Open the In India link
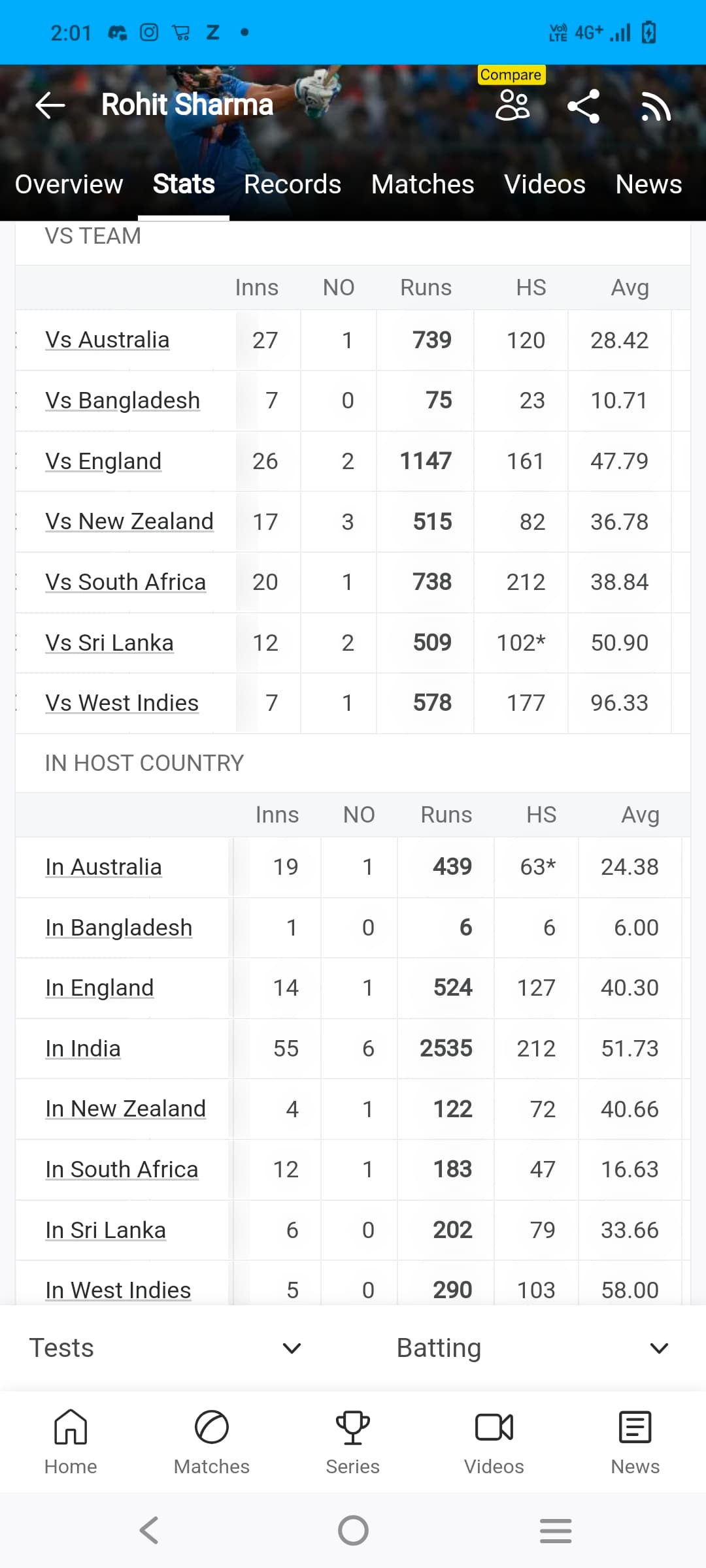Image resolution: width=706 pixels, height=1568 pixels. point(83,1049)
